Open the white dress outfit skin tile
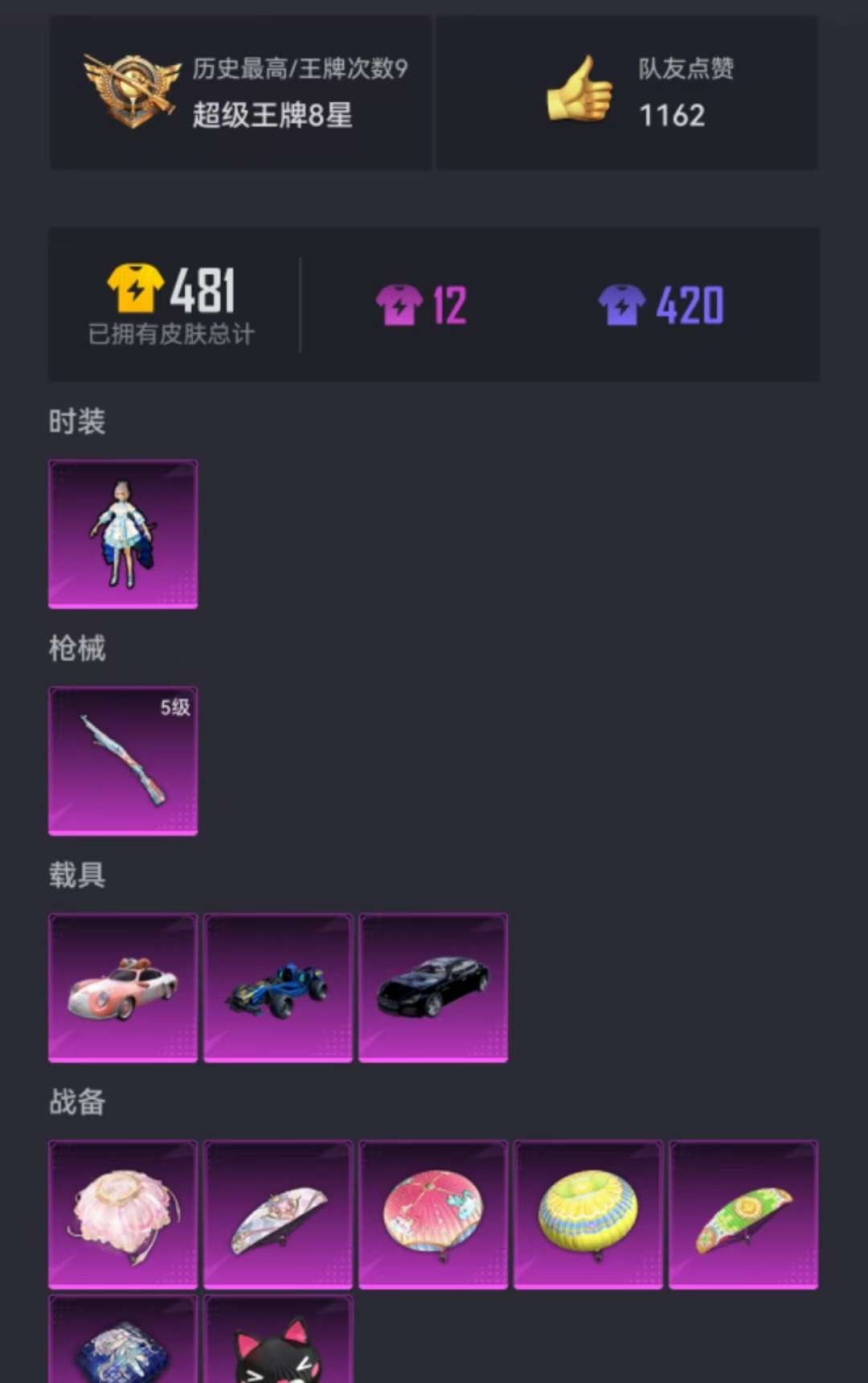868x1383 pixels. click(123, 534)
